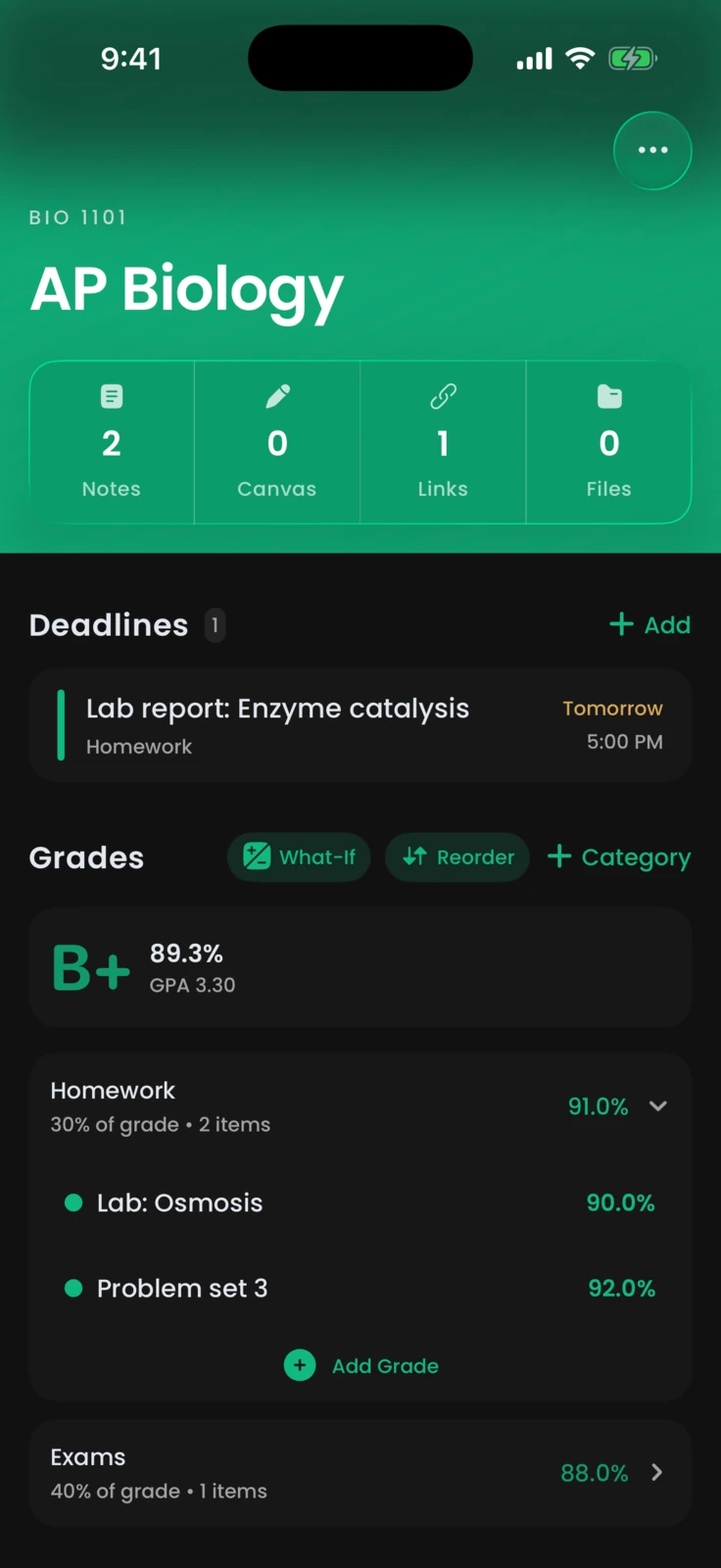Open the Files tile
Screen dimensions: 721x1568
click(608, 442)
